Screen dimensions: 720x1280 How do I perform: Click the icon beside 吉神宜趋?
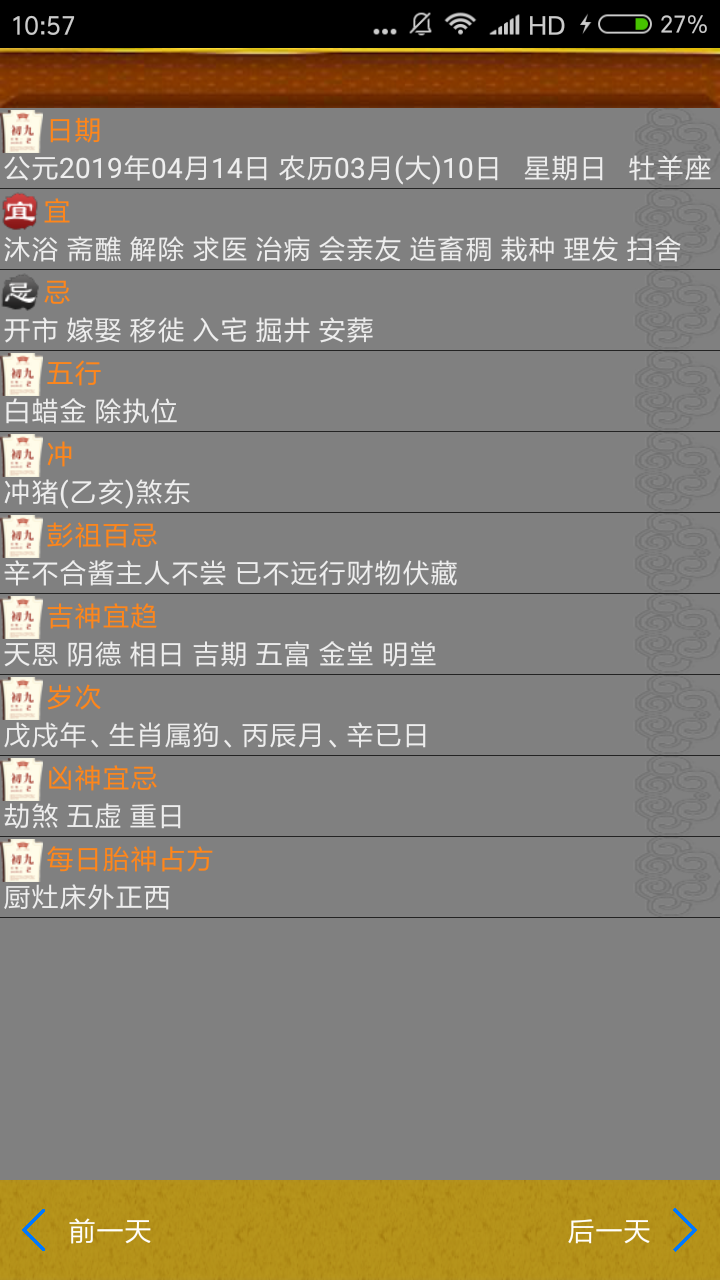click(x=21, y=616)
